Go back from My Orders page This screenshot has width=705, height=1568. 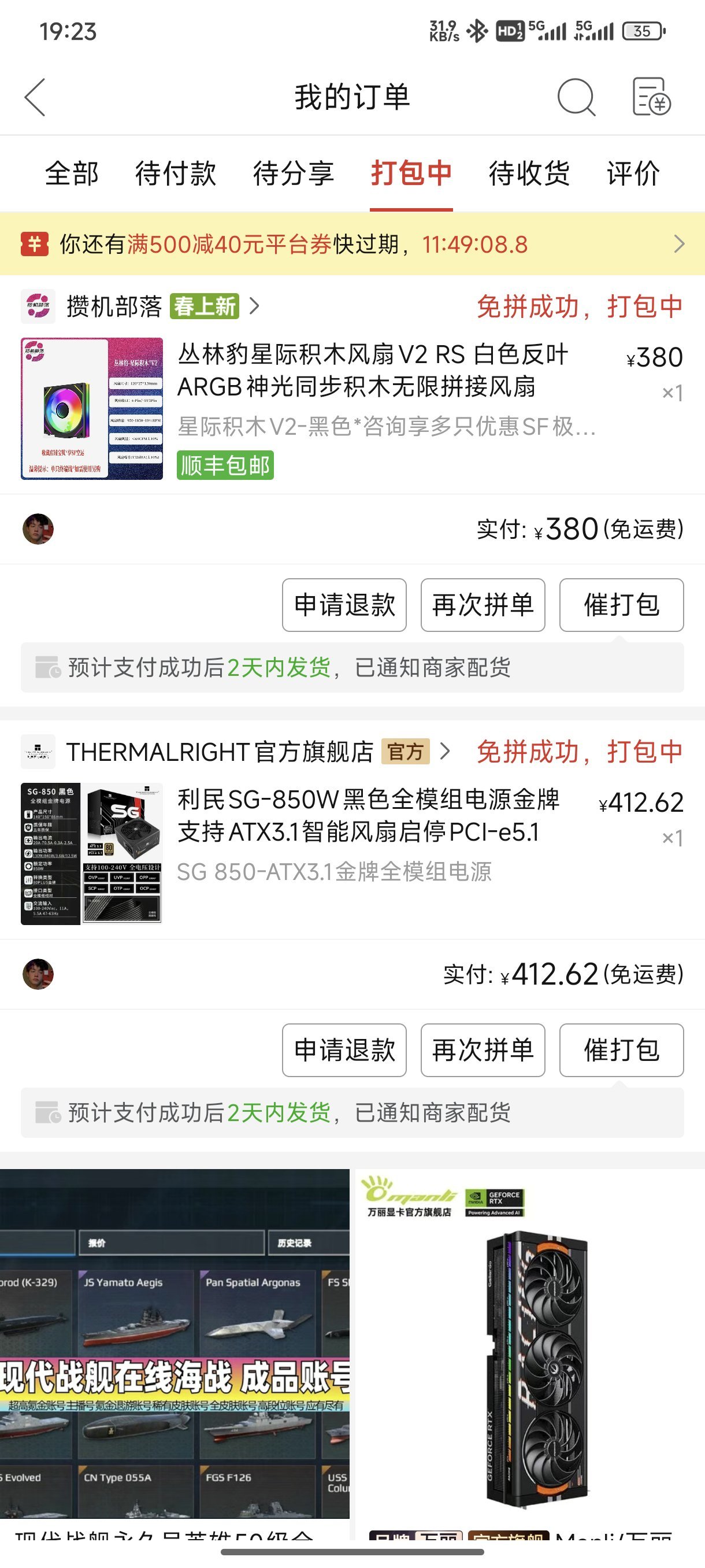pos(35,97)
